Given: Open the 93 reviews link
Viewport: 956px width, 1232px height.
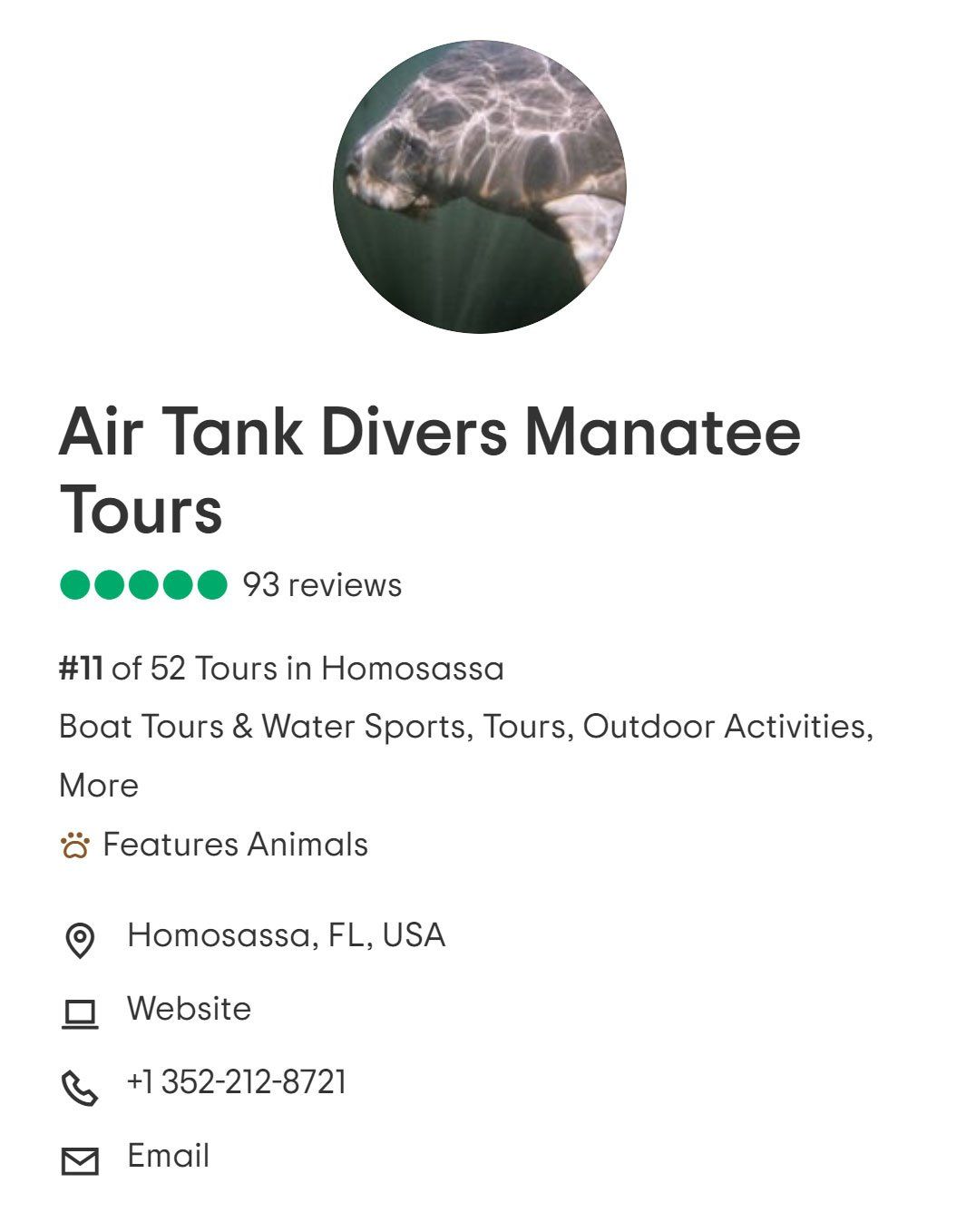Looking at the screenshot, I should [320, 586].
